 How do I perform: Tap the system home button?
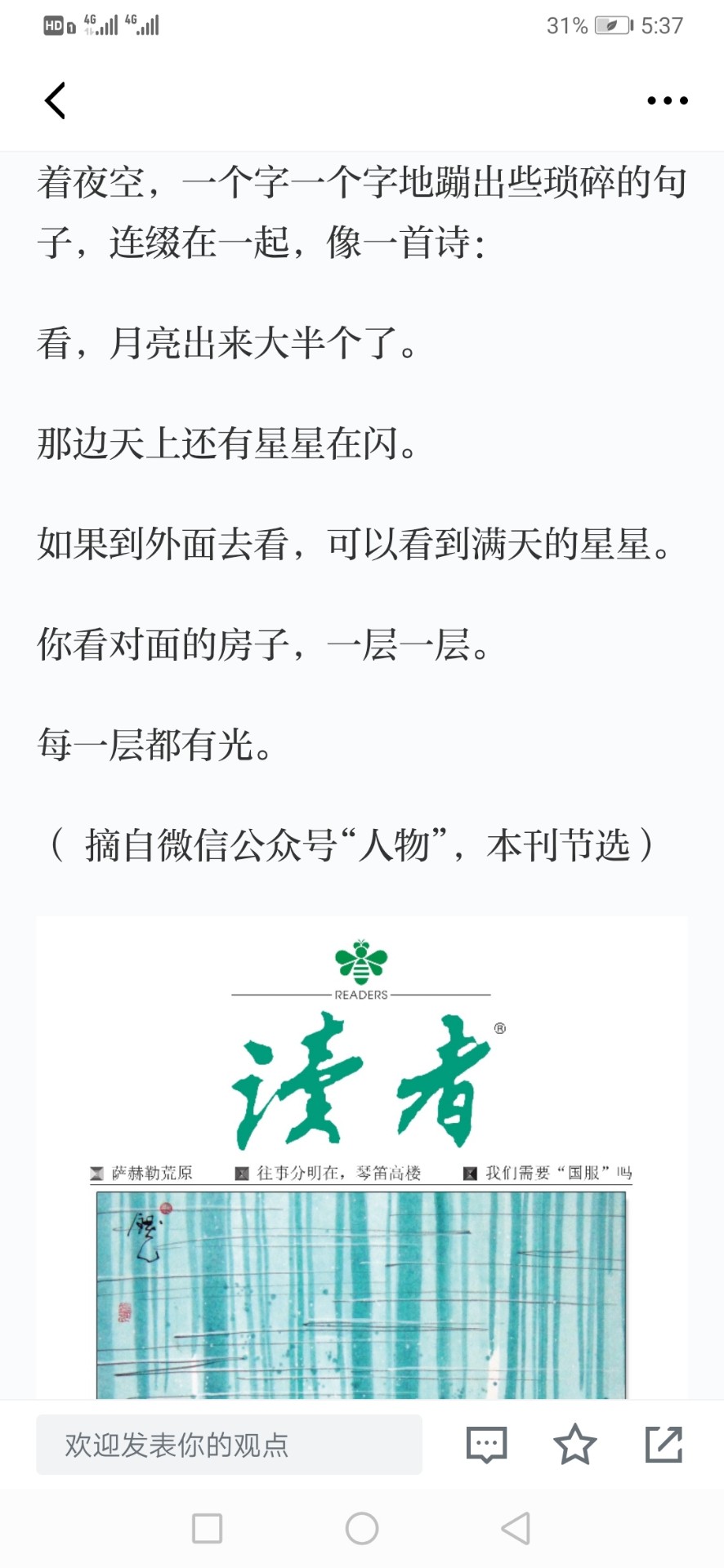pos(362,1528)
